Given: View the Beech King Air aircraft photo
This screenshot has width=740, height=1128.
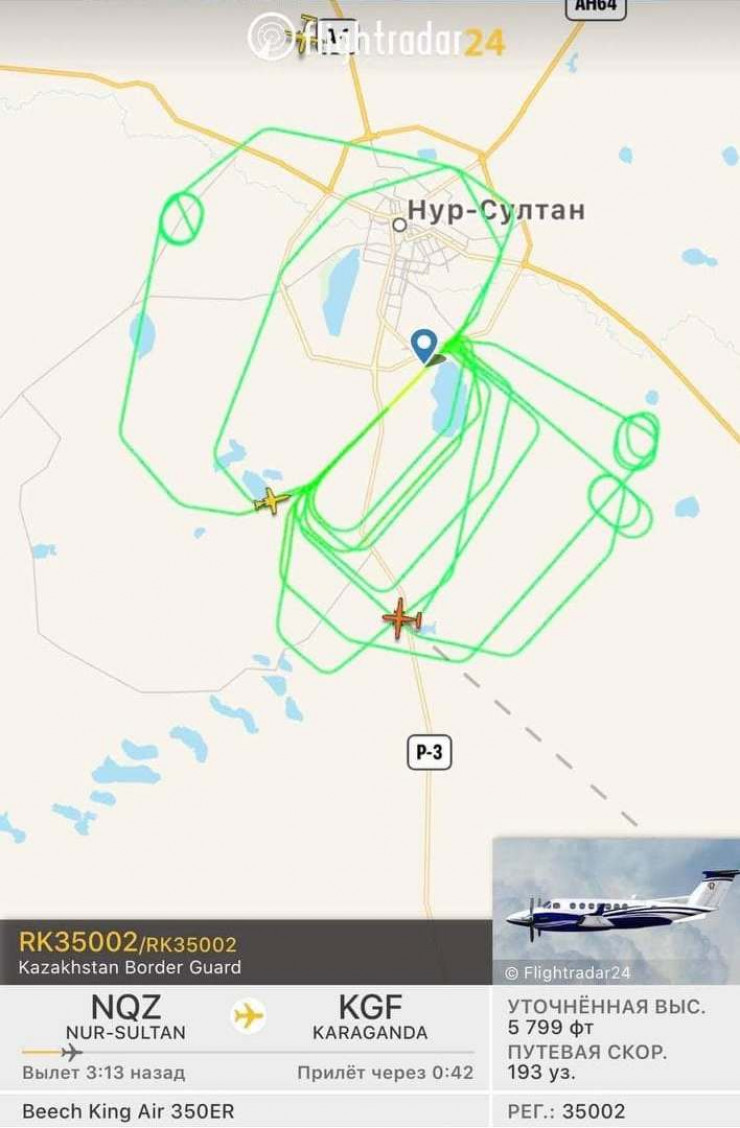Looking at the screenshot, I should pos(616,910).
